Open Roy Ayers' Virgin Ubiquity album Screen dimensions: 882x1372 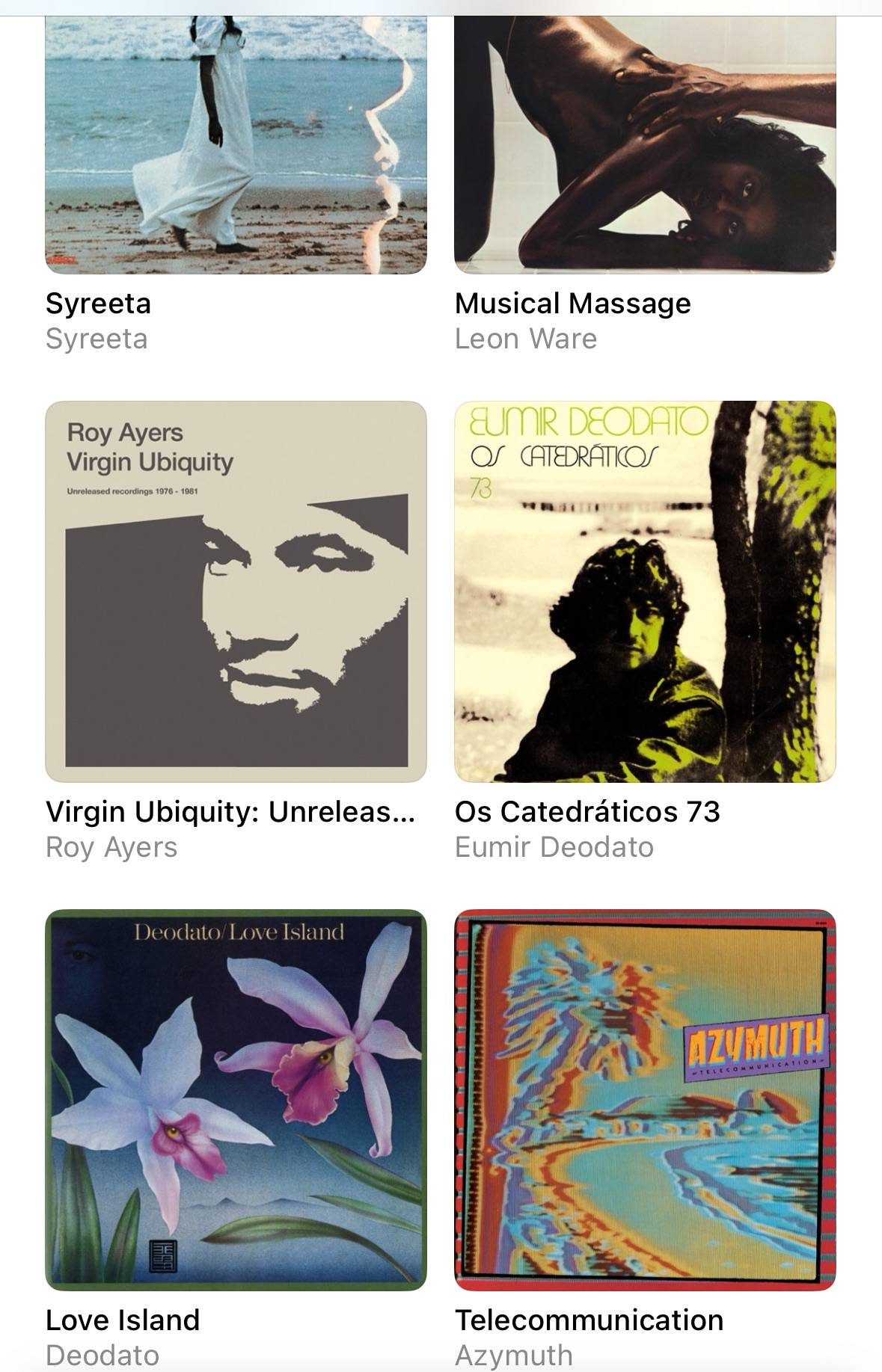[236, 591]
